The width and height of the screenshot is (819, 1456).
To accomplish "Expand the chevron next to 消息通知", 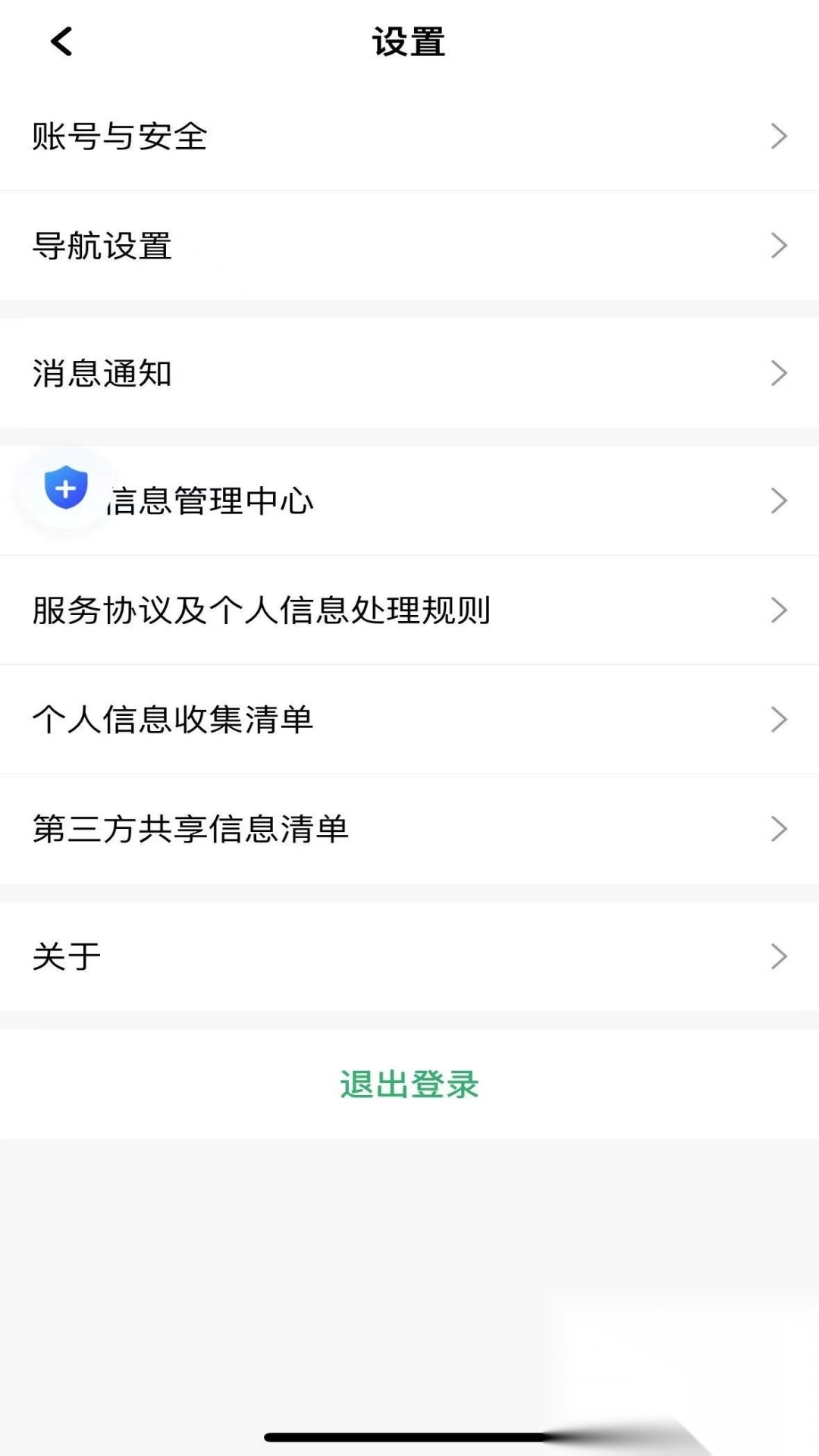I will [x=780, y=372].
